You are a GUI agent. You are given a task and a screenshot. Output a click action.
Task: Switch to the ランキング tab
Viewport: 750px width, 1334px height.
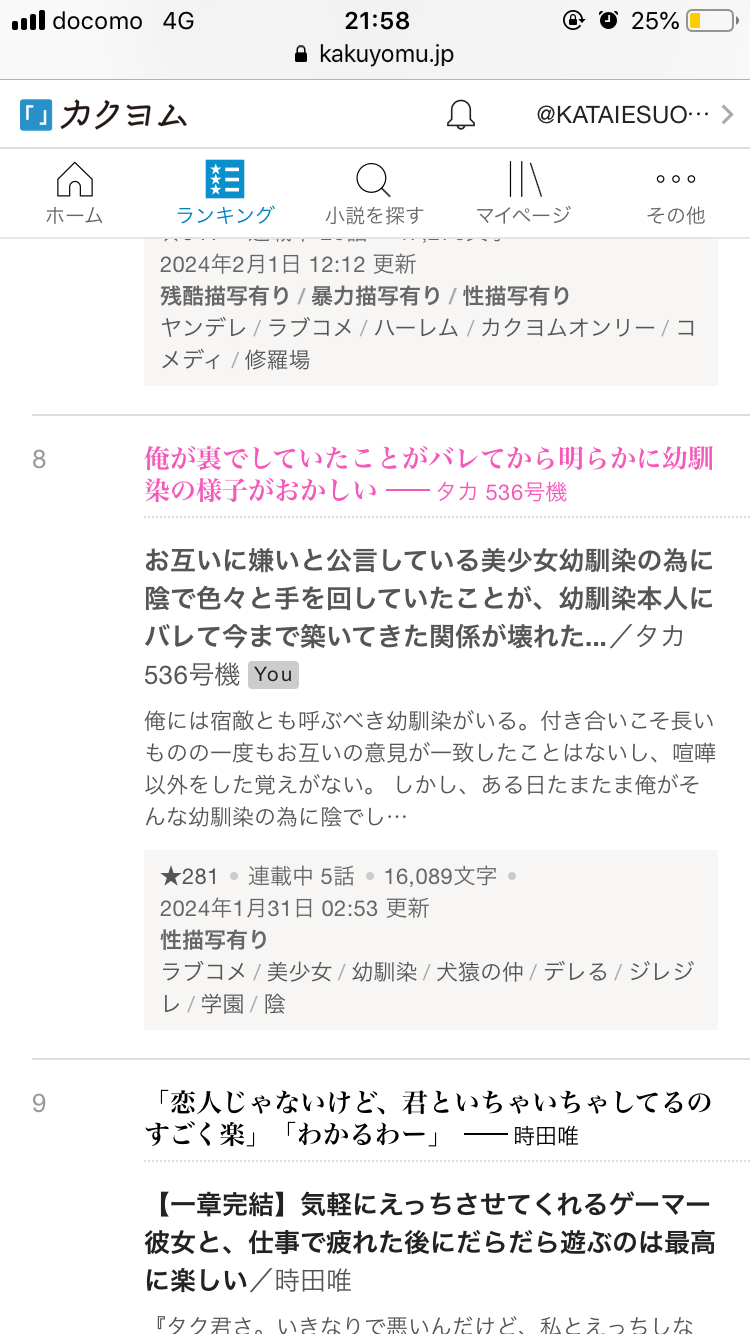[224, 194]
